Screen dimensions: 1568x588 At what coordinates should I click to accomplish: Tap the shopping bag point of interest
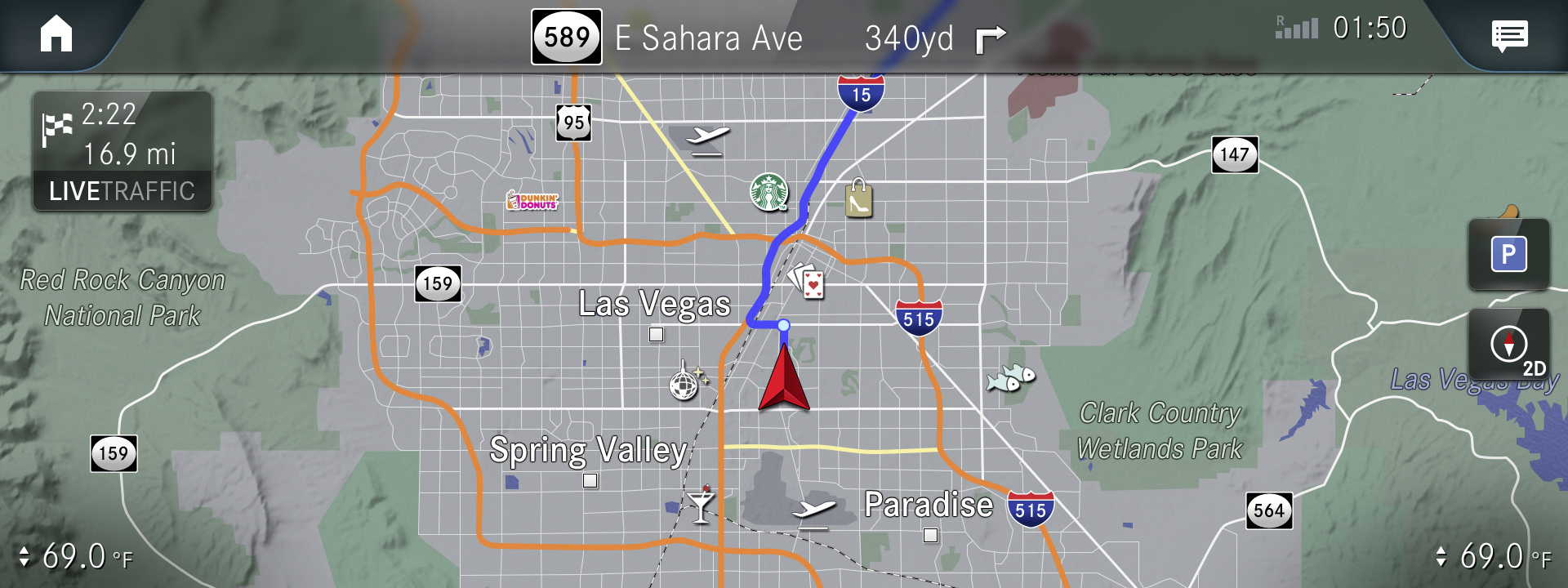click(858, 198)
